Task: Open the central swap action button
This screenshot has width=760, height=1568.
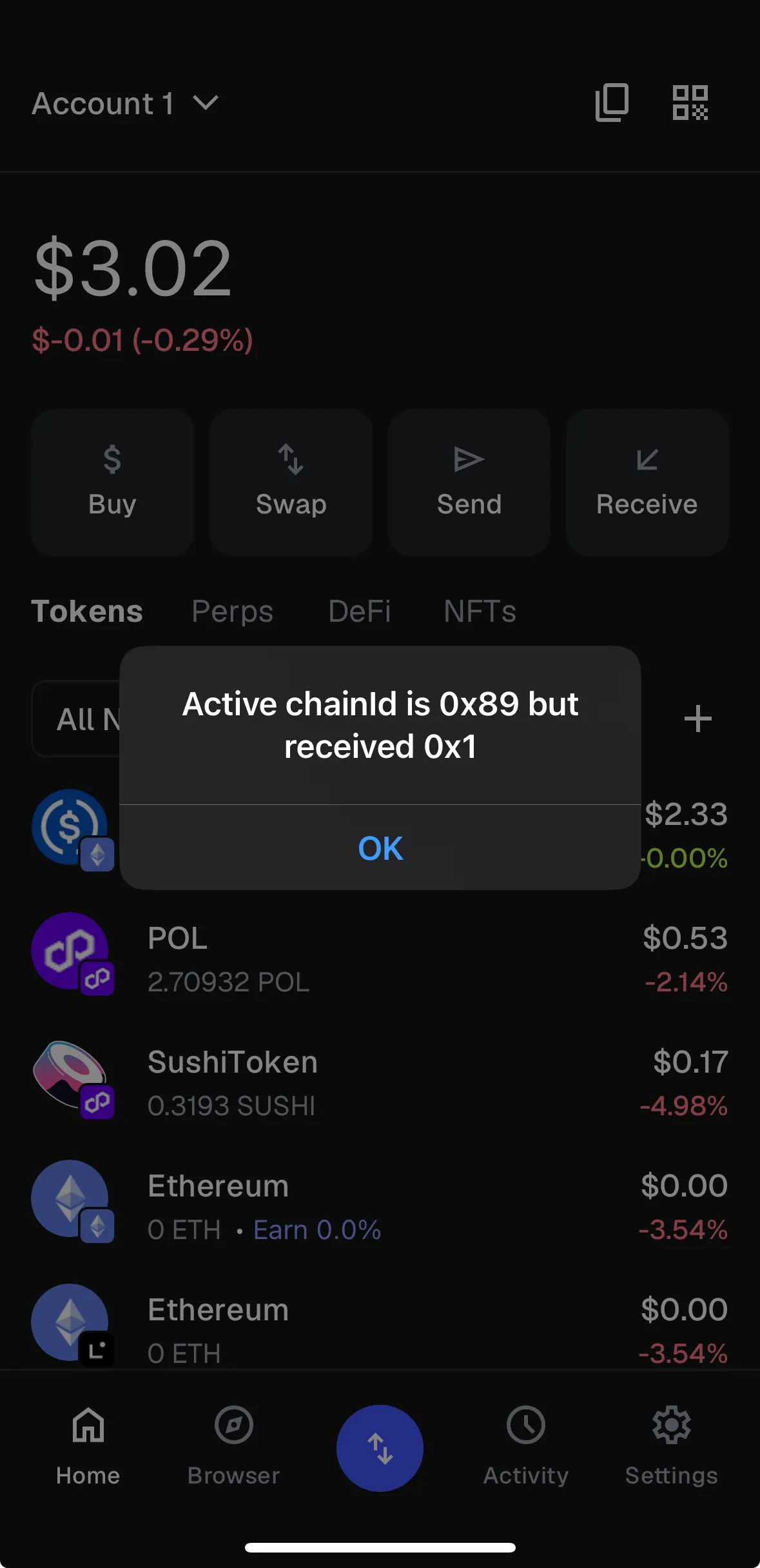Action: [380, 1448]
